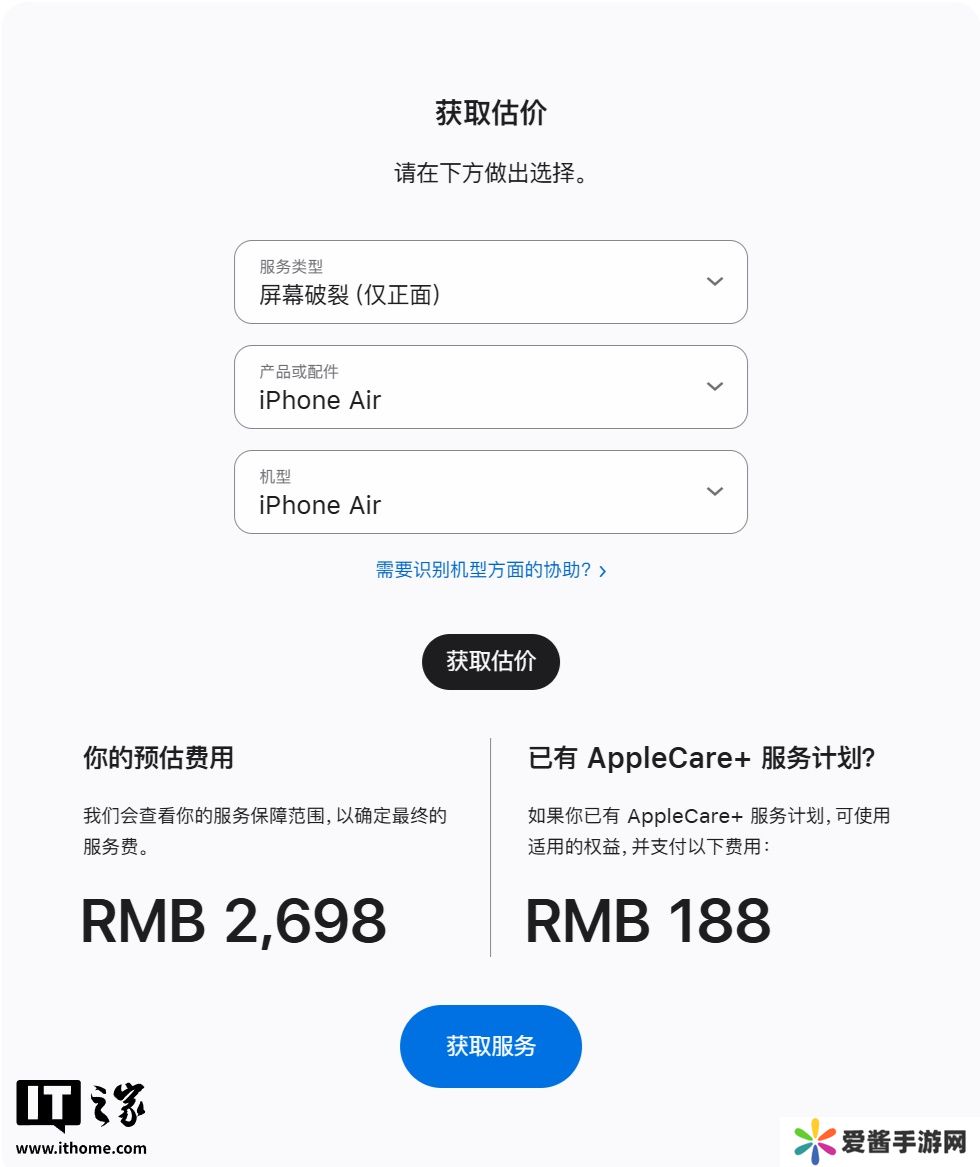Open the 产品或配件 dropdown
Image resolution: width=980 pixels, height=1167 pixels.
point(490,387)
